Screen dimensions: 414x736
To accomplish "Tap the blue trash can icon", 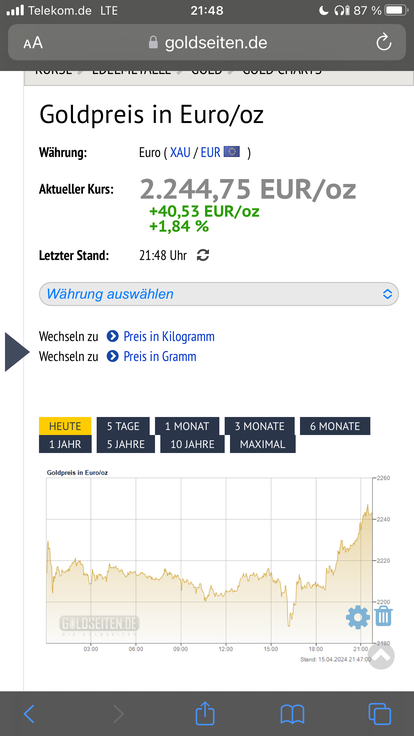I will click(383, 615).
